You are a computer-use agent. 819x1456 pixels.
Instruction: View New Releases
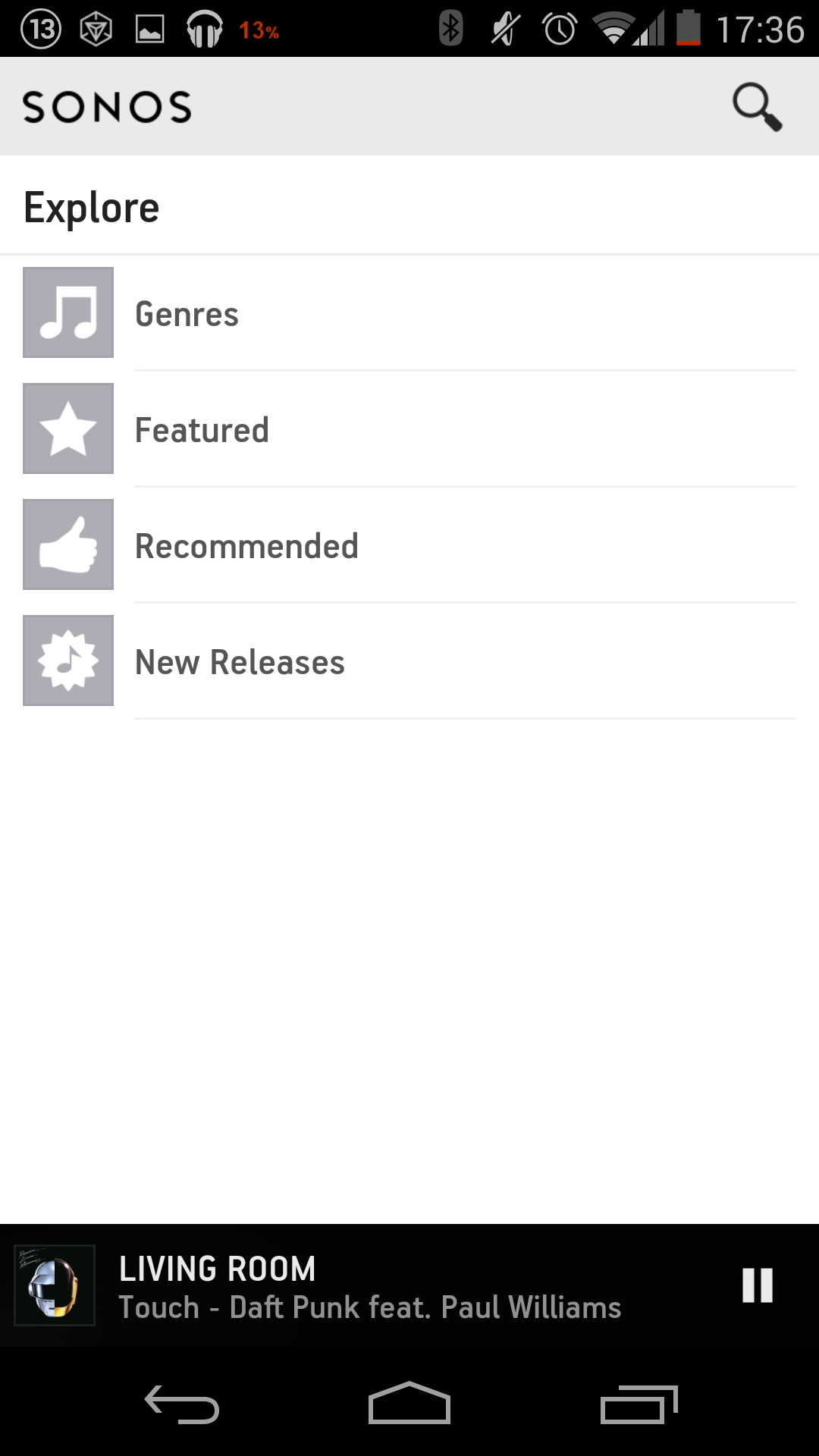pos(409,661)
